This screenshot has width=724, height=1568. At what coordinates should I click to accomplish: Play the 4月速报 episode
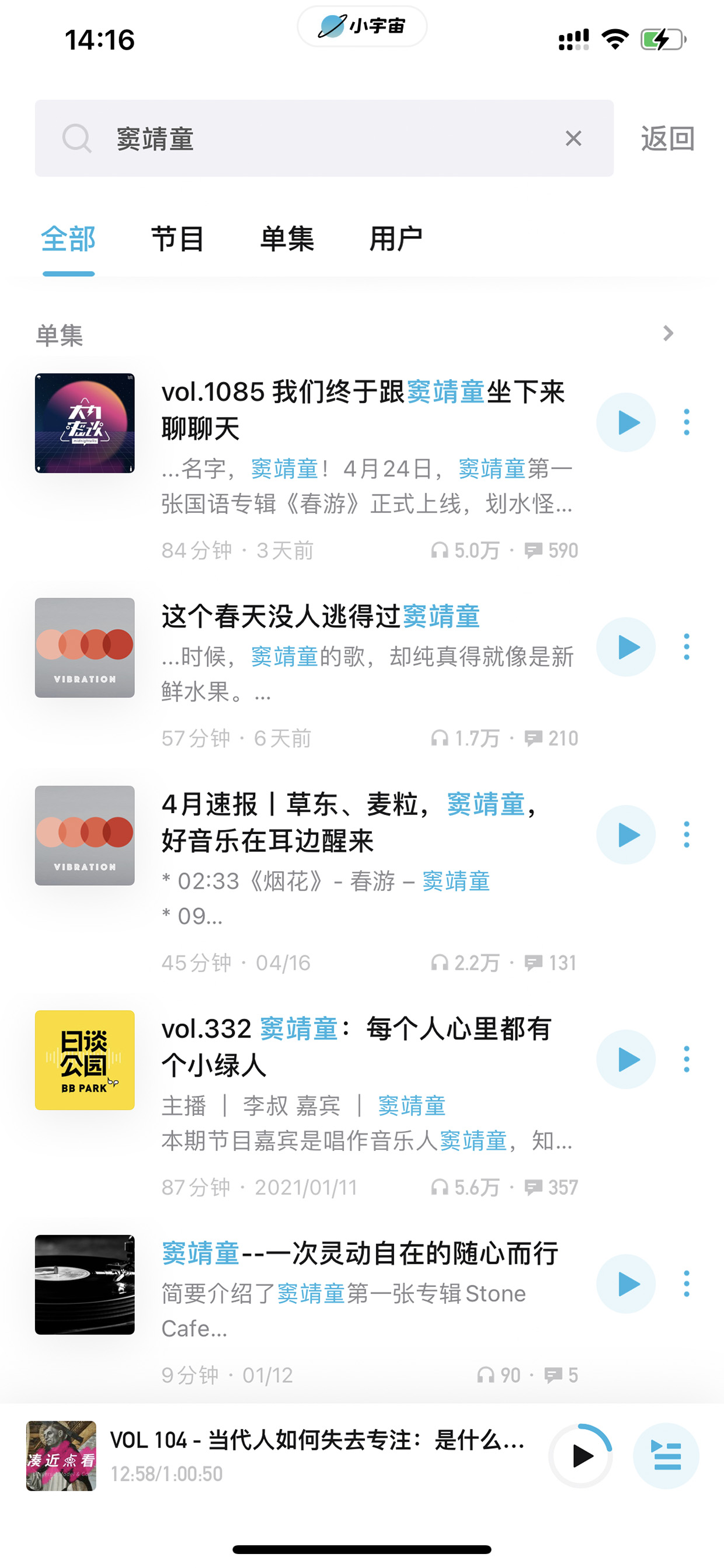tap(625, 834)
